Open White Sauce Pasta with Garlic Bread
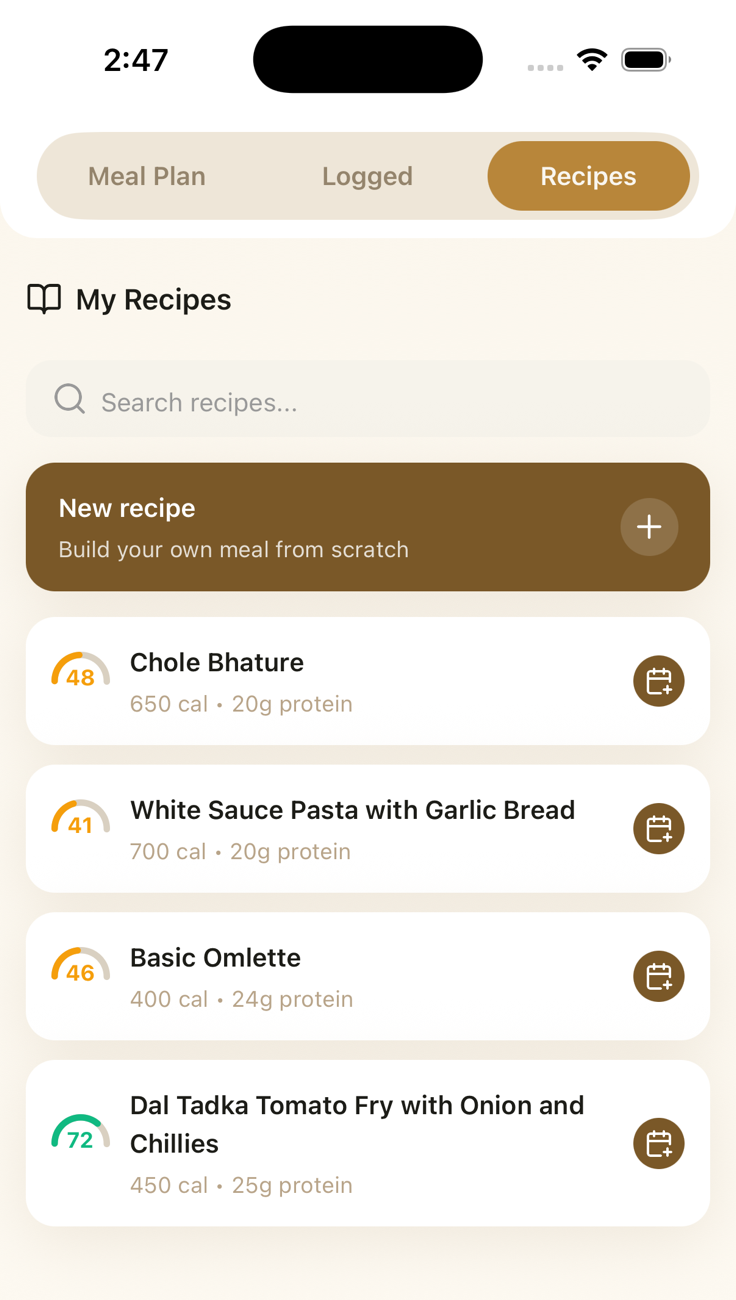Image resolution: width=736 pixels, height=1300 pixels. [368, 829]
